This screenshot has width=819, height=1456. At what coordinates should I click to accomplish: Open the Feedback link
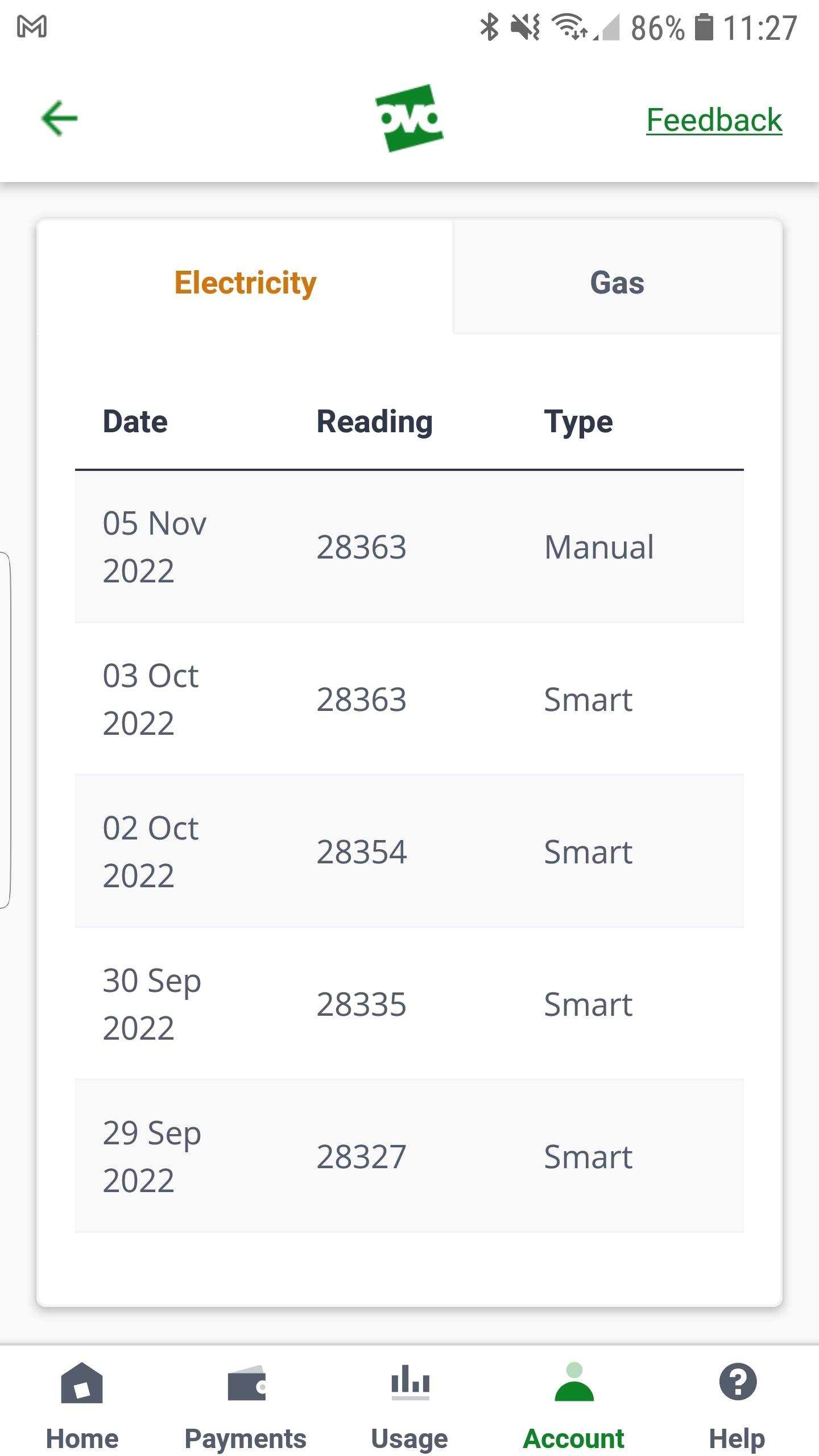(714, 120)
